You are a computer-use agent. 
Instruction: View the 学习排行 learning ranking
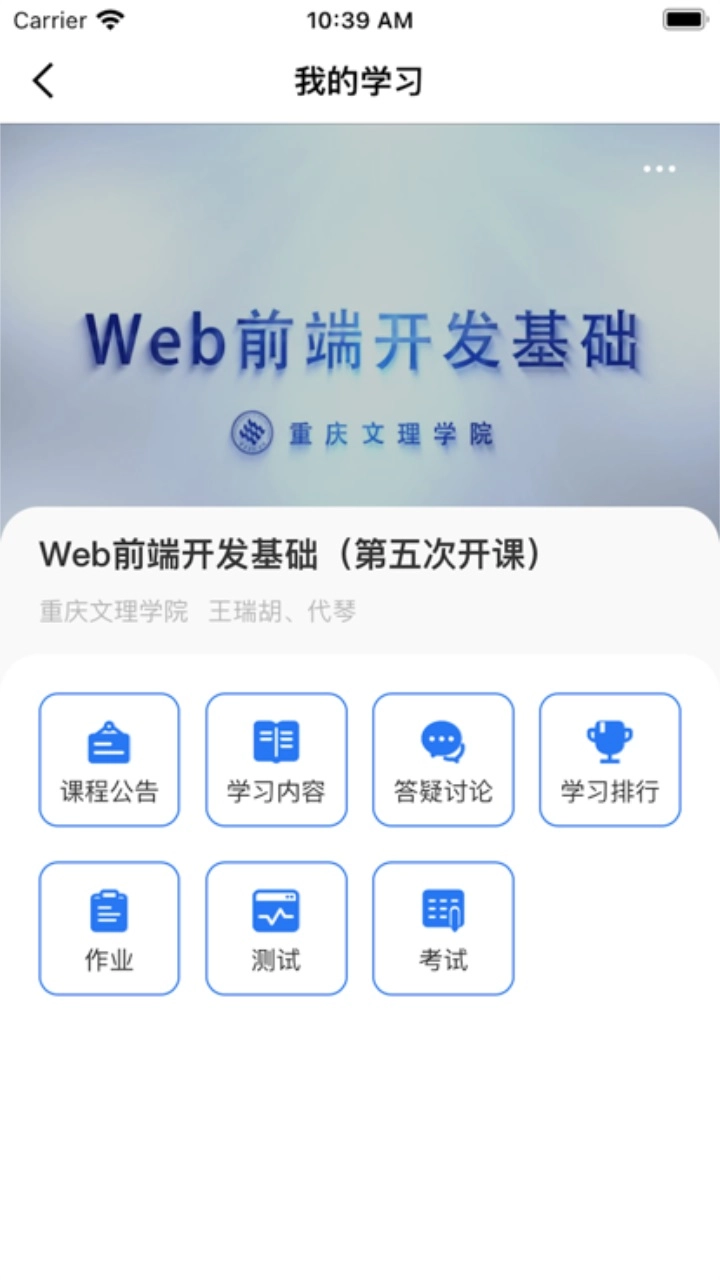(610, 760)
